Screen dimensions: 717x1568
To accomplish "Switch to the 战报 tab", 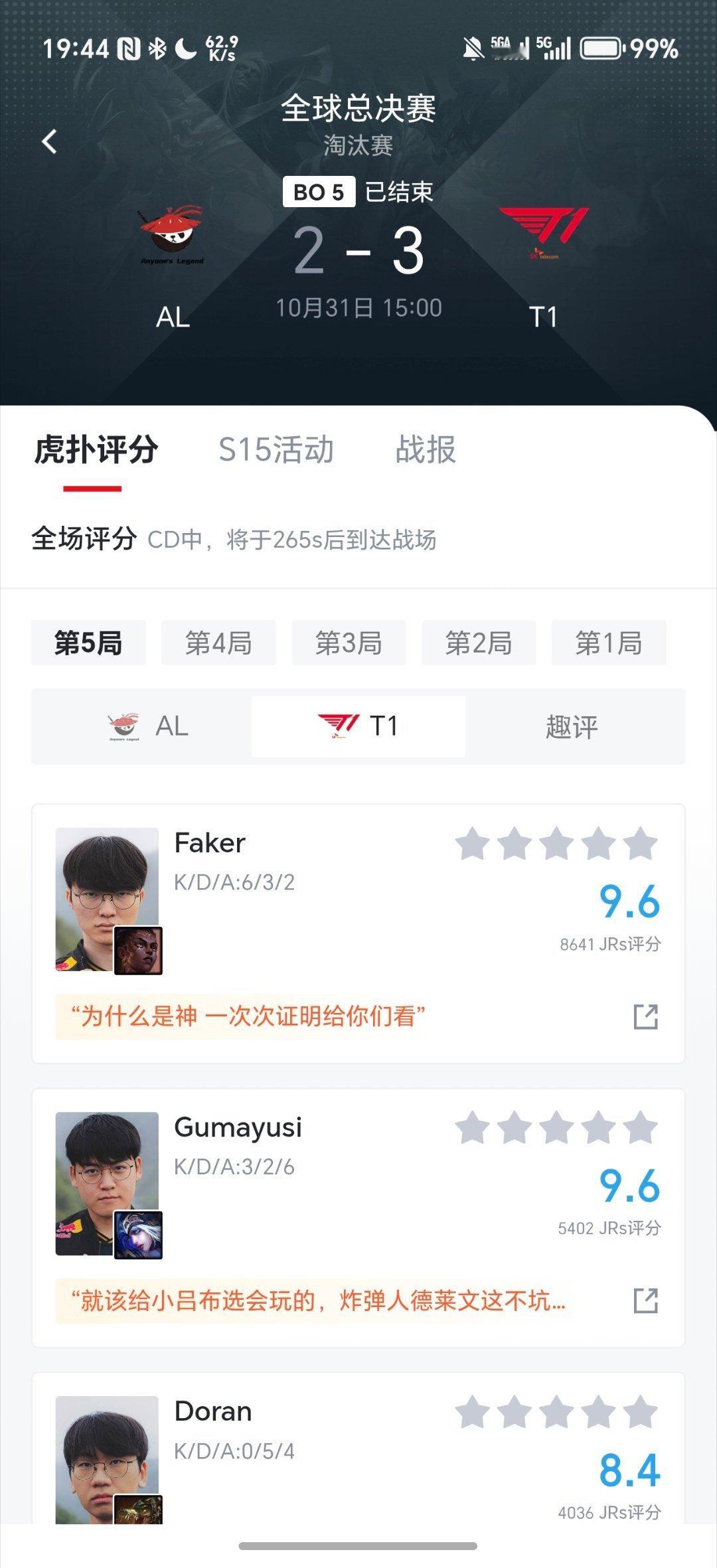I will pyautogui.click(x=426, y=451).
